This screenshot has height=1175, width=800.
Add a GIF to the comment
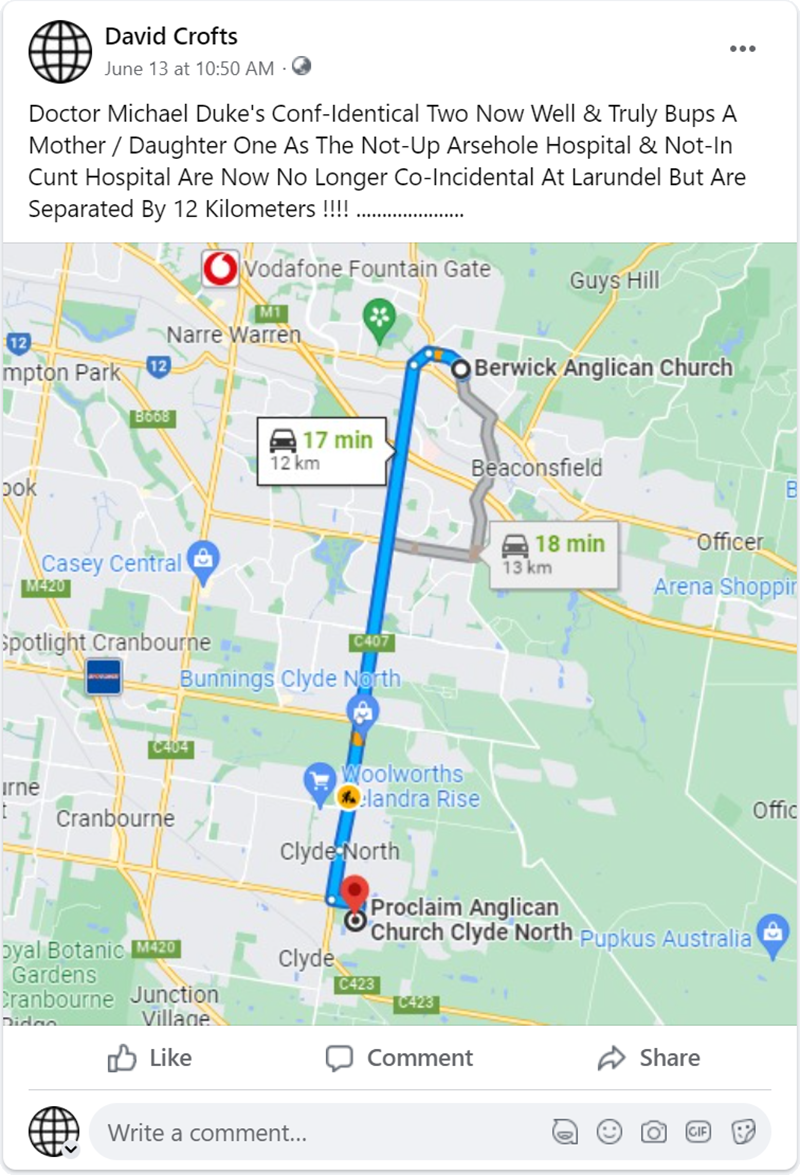click(697, 1132)
